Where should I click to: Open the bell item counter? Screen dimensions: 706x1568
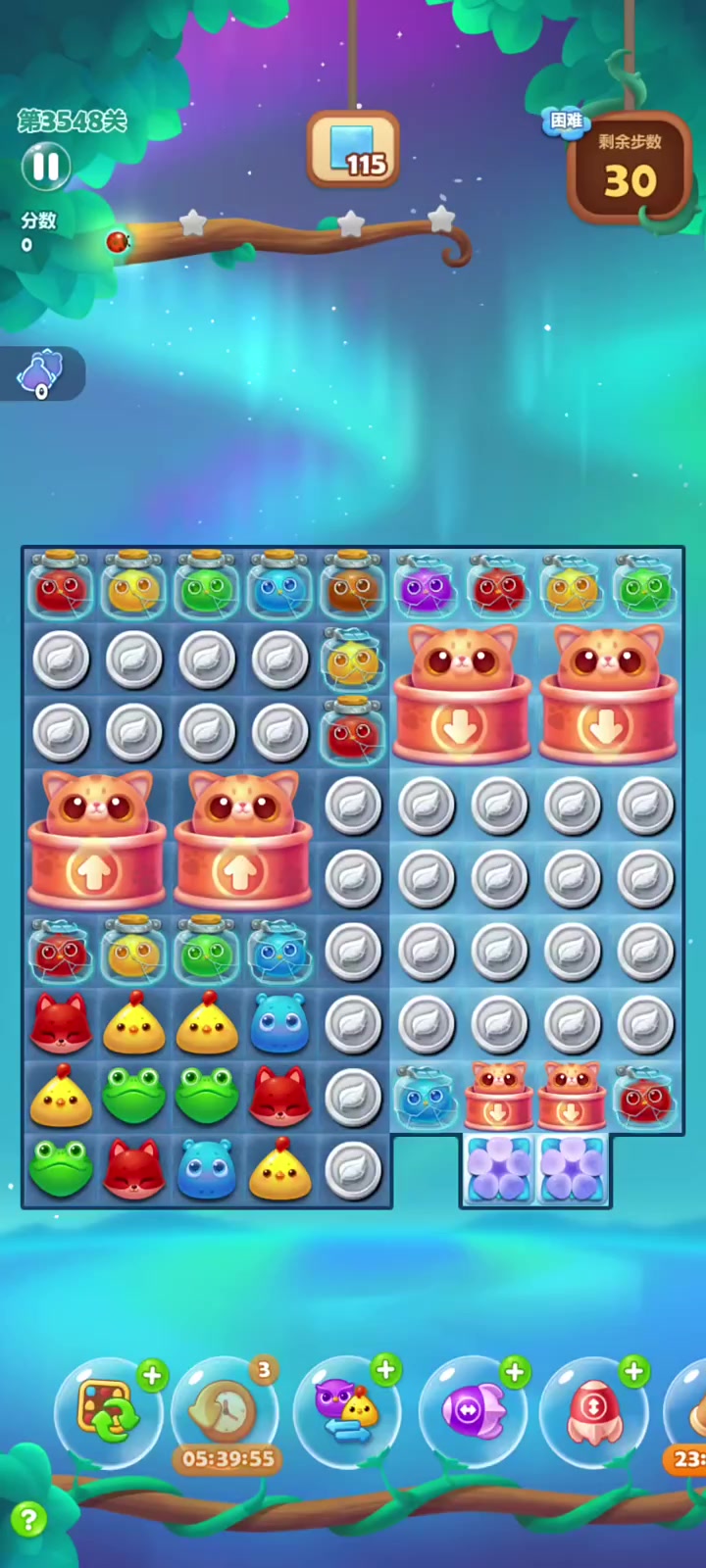(39, 373)
